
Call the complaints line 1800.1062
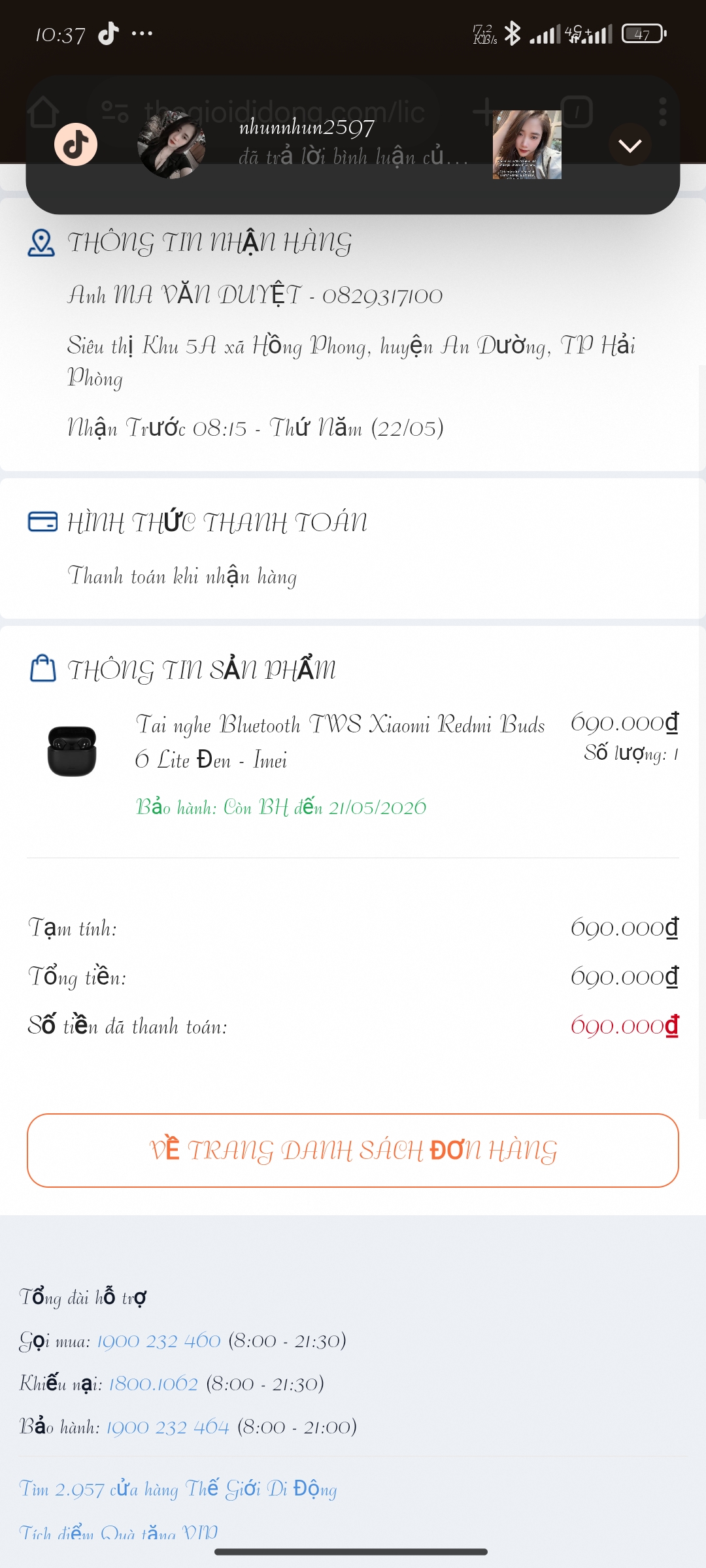click(153, 1384)
